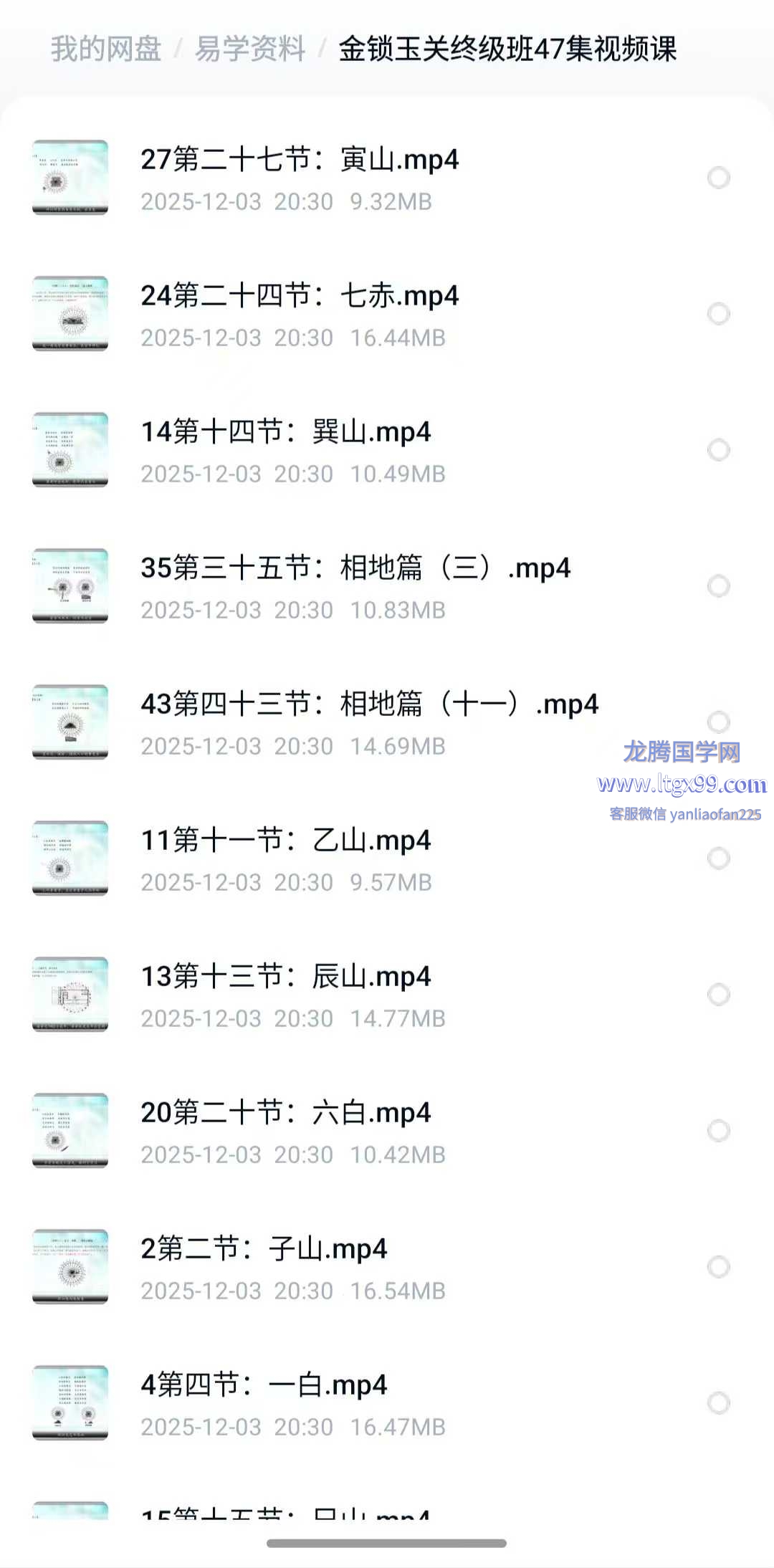Select the checkbox for 11第十一节：乙山.mp4
Image resolution: width=774 pixels, height=1568 pixels.
coord(718,859)
